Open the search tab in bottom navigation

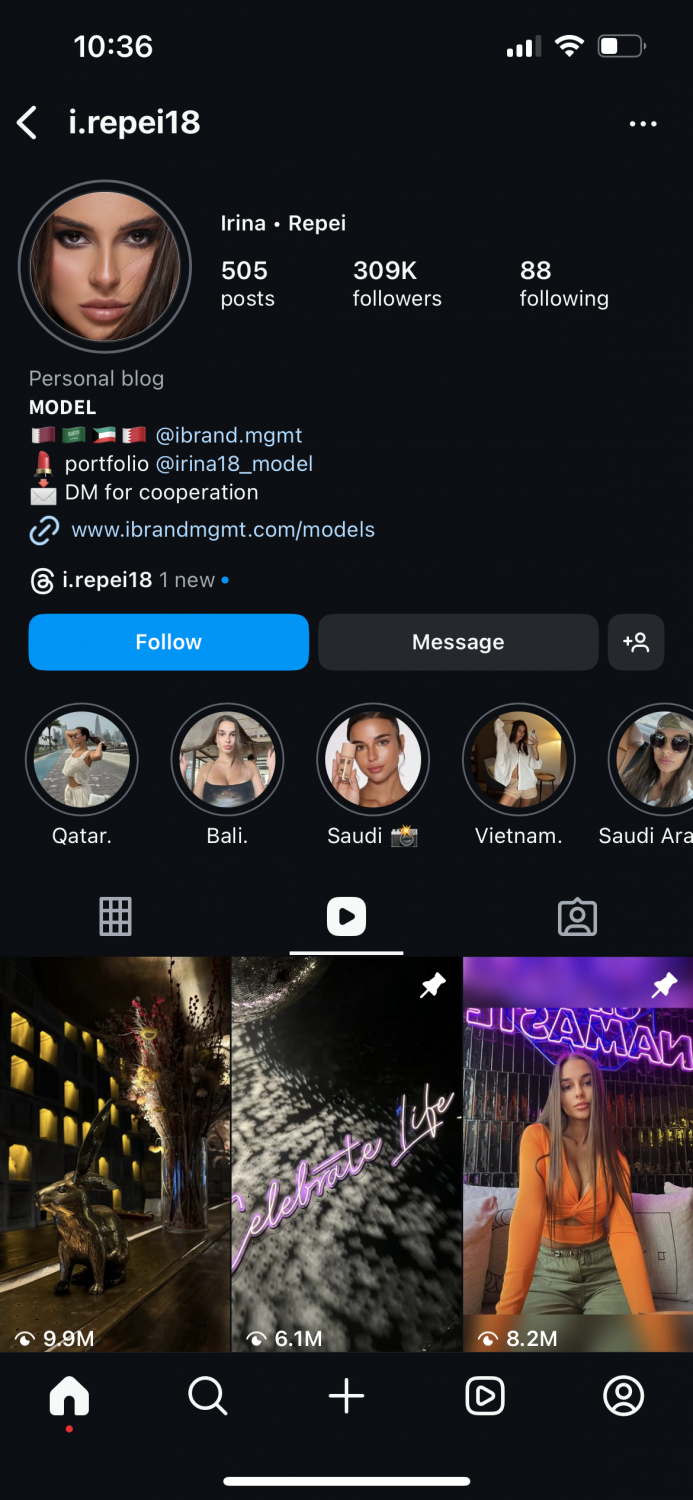(x=208, y=1396)
